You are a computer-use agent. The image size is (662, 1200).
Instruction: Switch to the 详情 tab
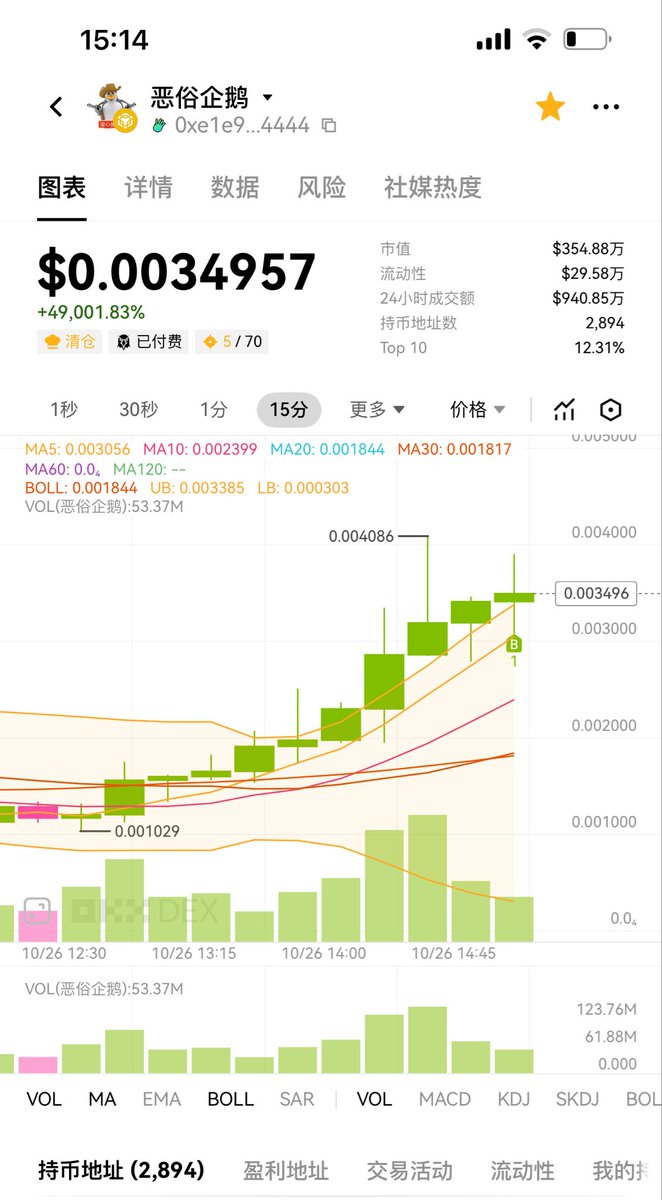pyautogui.click(x=148, y=187)
